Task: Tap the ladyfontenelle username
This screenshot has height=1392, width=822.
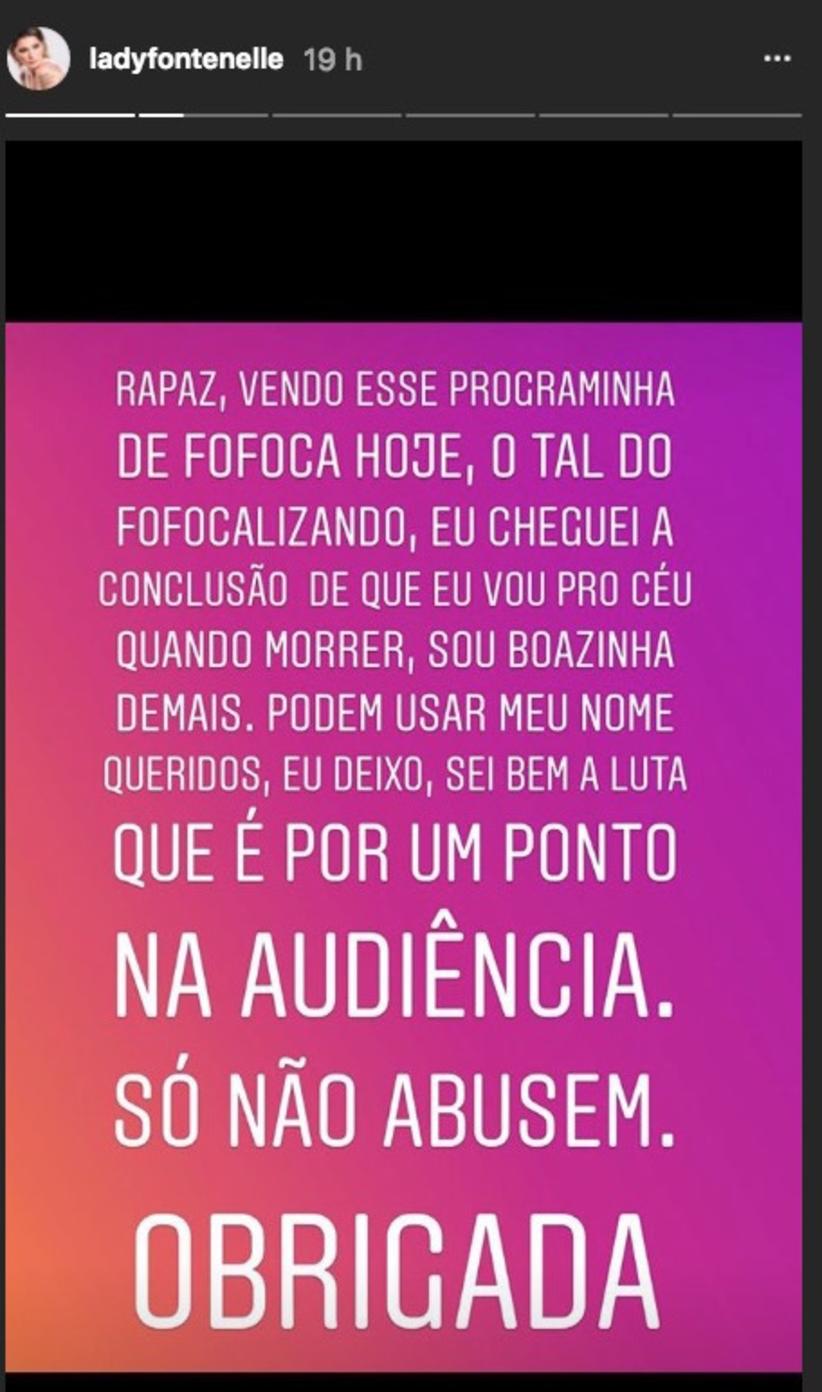Action: point(186,60)
